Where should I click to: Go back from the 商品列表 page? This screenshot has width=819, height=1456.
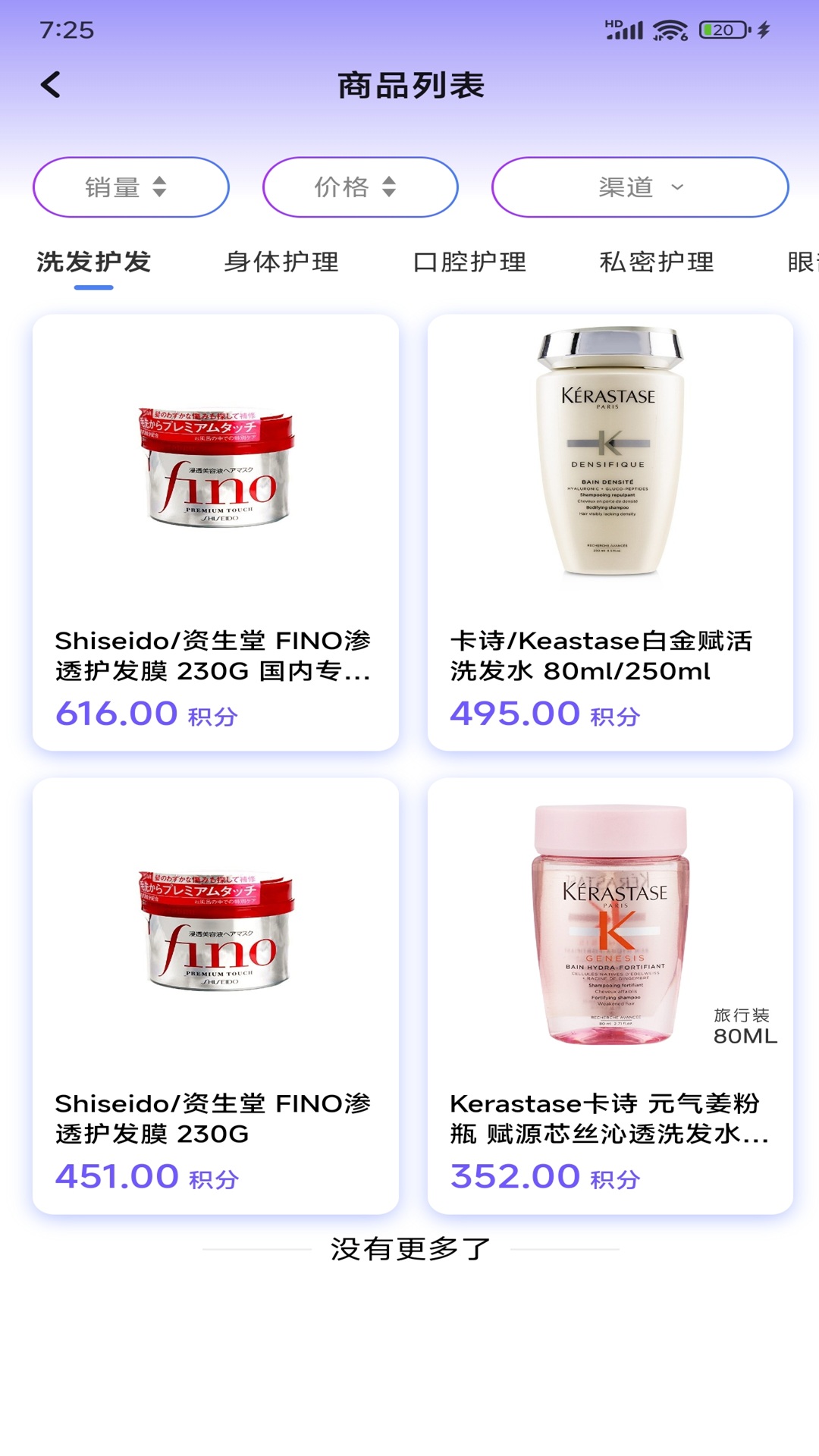(51, 85)
